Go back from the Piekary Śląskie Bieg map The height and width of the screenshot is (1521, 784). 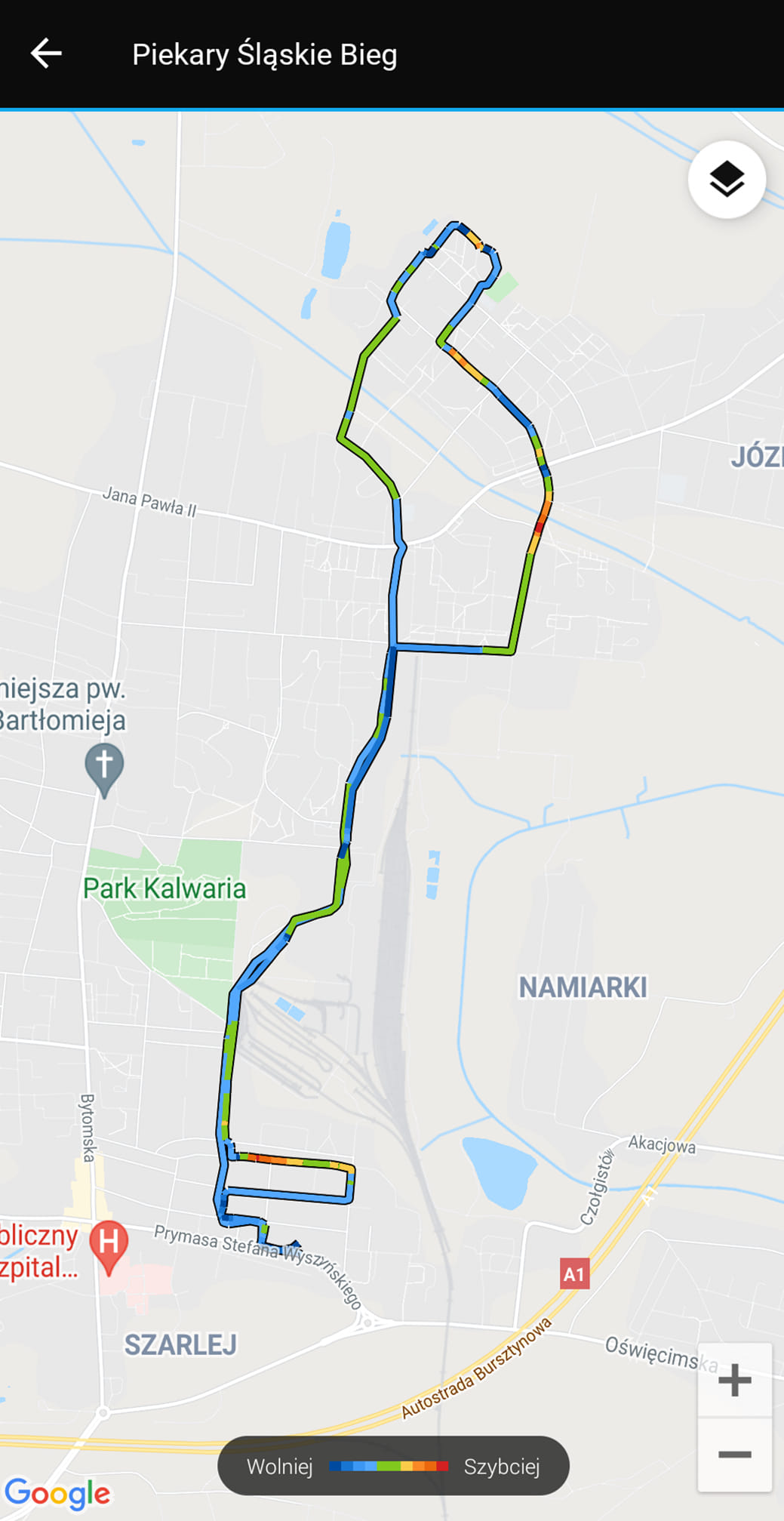click(x=46, y=54)
